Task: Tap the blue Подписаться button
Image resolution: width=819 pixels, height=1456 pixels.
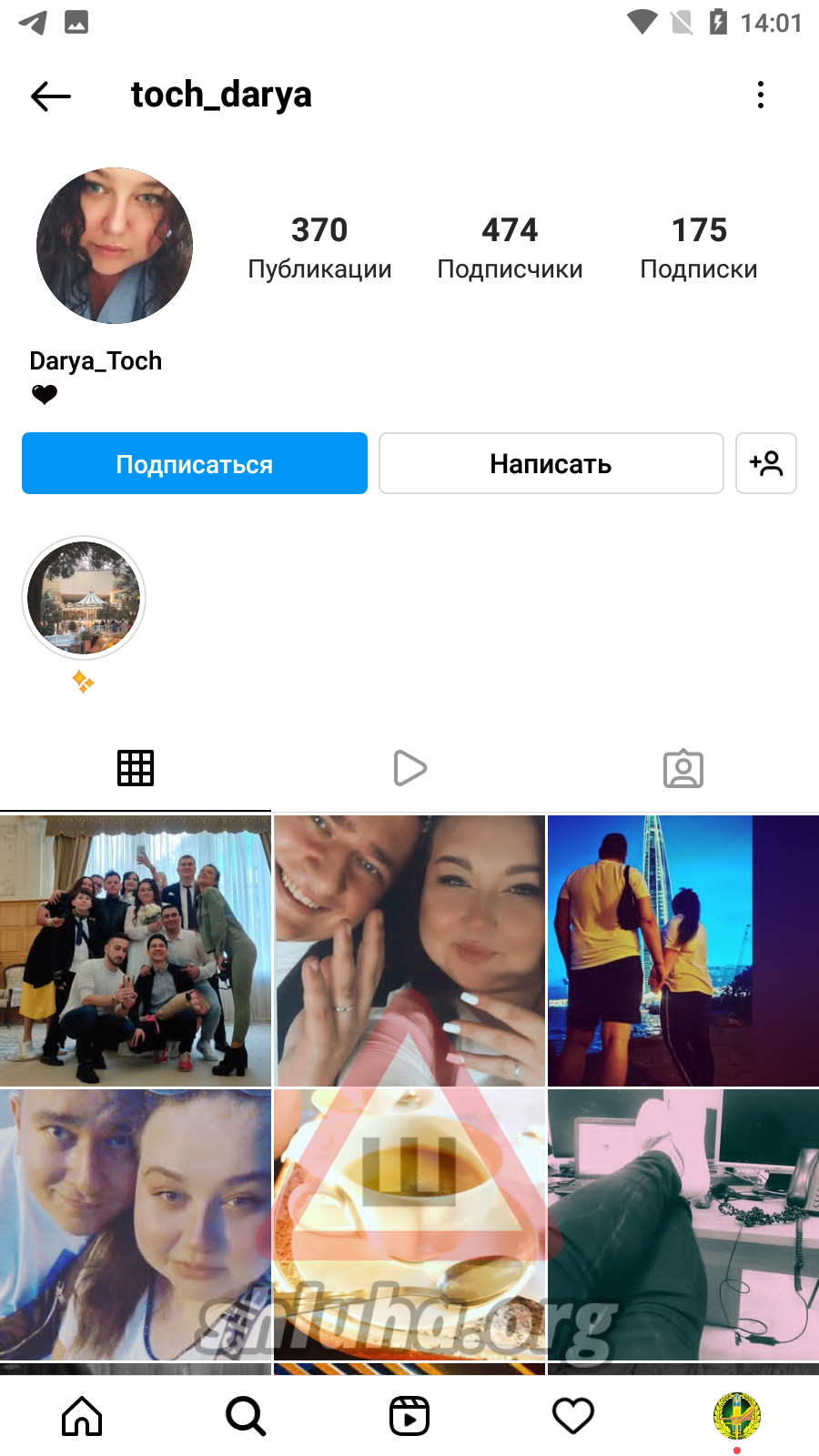Action: click(195, 464)
